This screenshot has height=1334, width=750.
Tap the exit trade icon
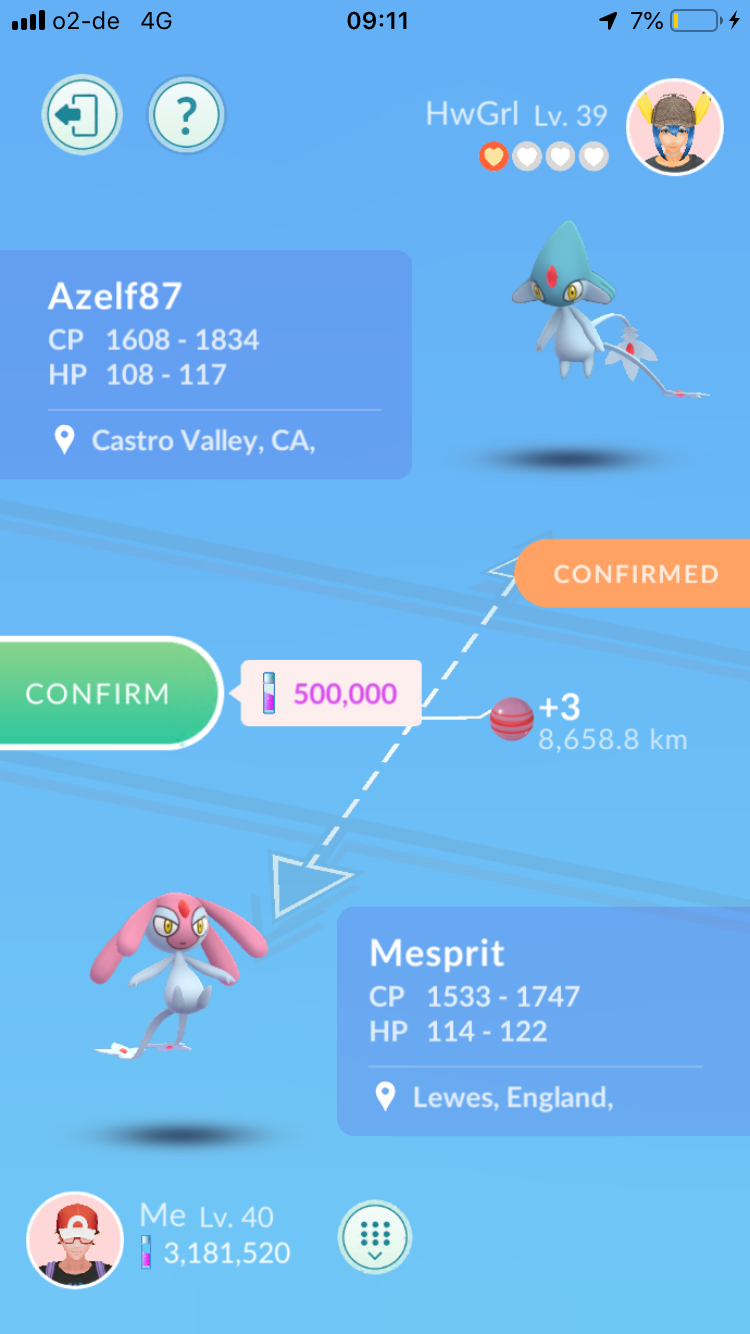pos(82,115)
